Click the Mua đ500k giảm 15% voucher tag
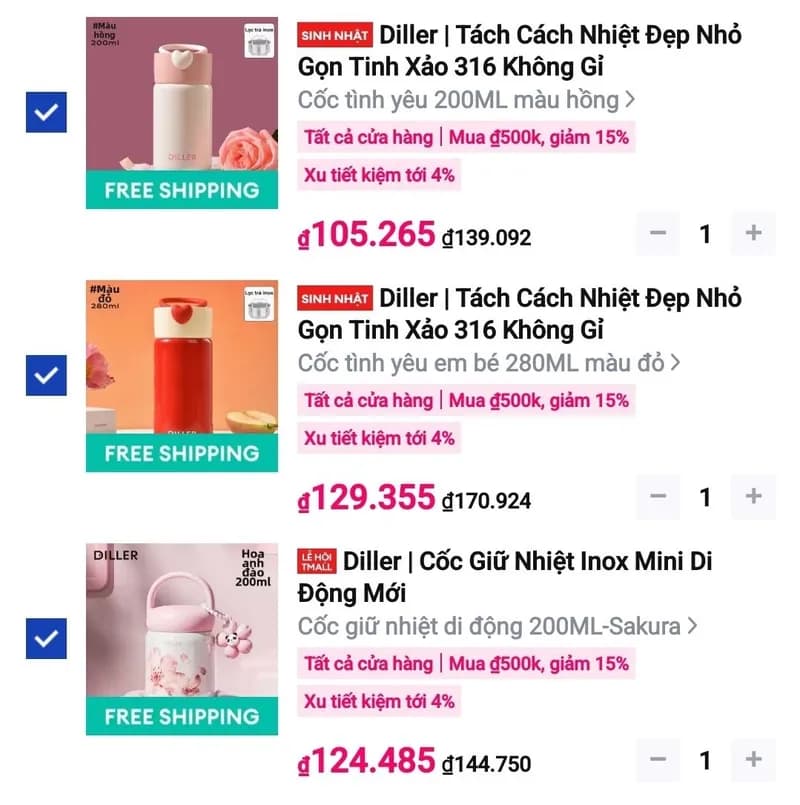Screen dimensions: 800x805 click(x=466, y=137)
